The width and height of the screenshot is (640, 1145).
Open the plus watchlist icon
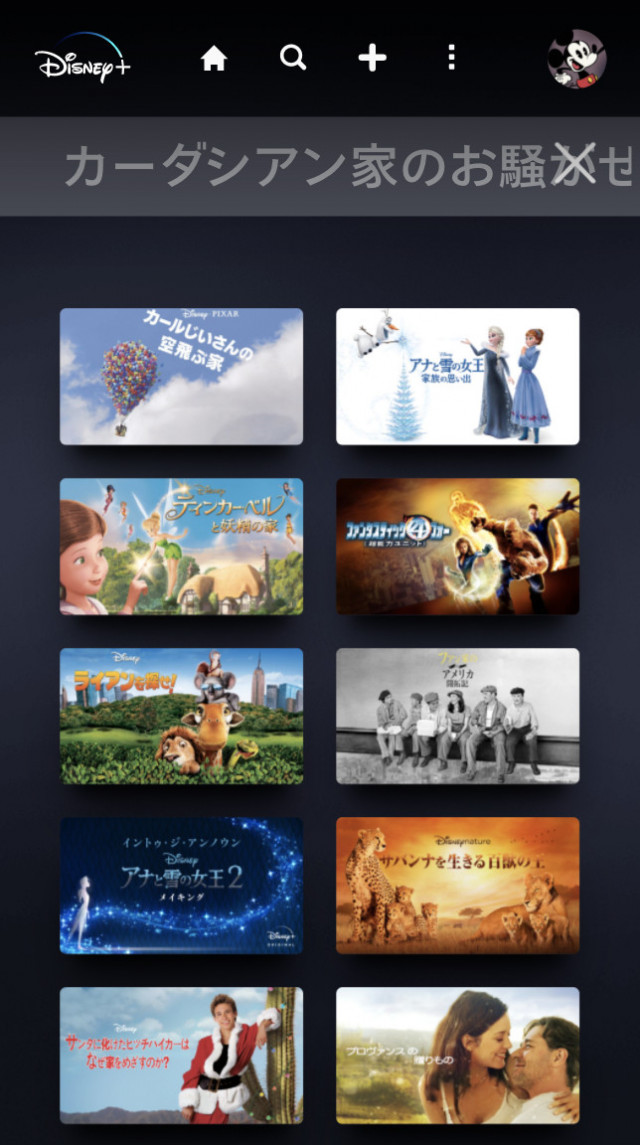point(372,58)
